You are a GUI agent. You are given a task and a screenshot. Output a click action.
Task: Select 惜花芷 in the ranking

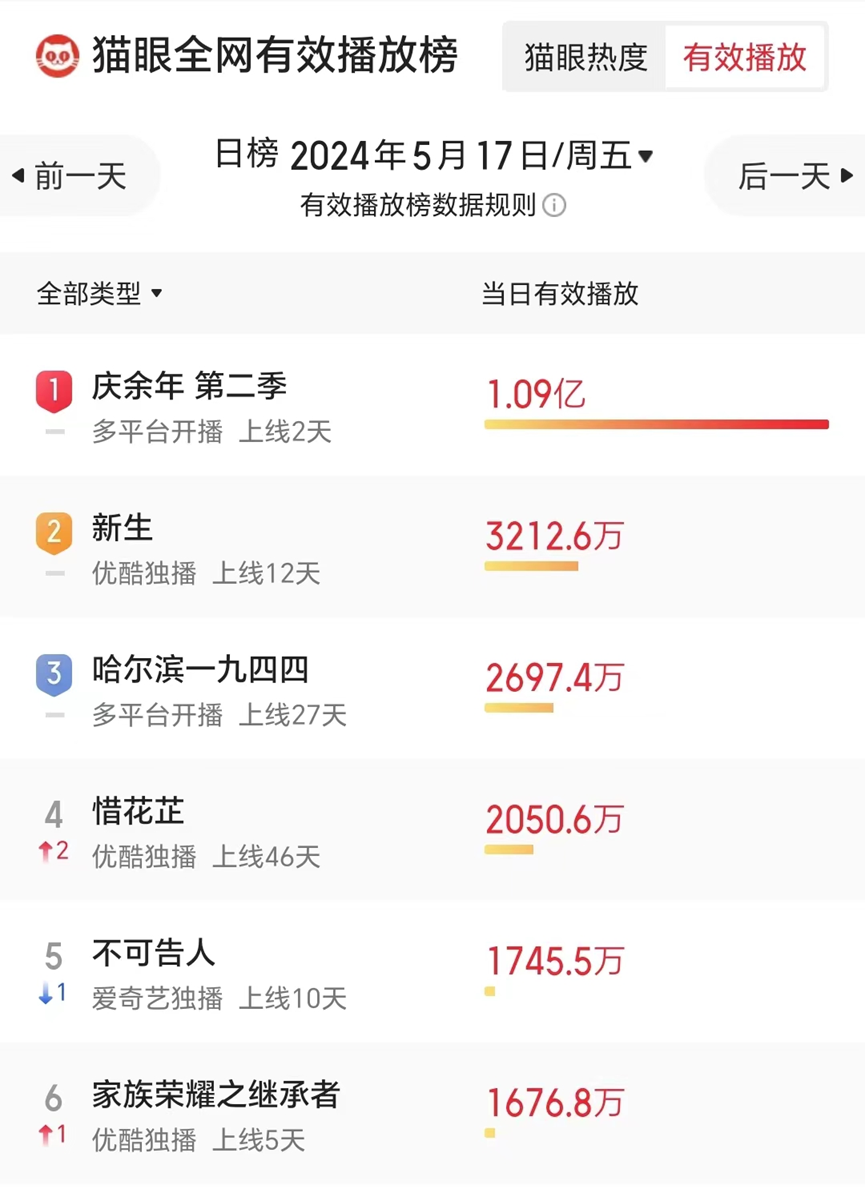click(x=138, y=812)
